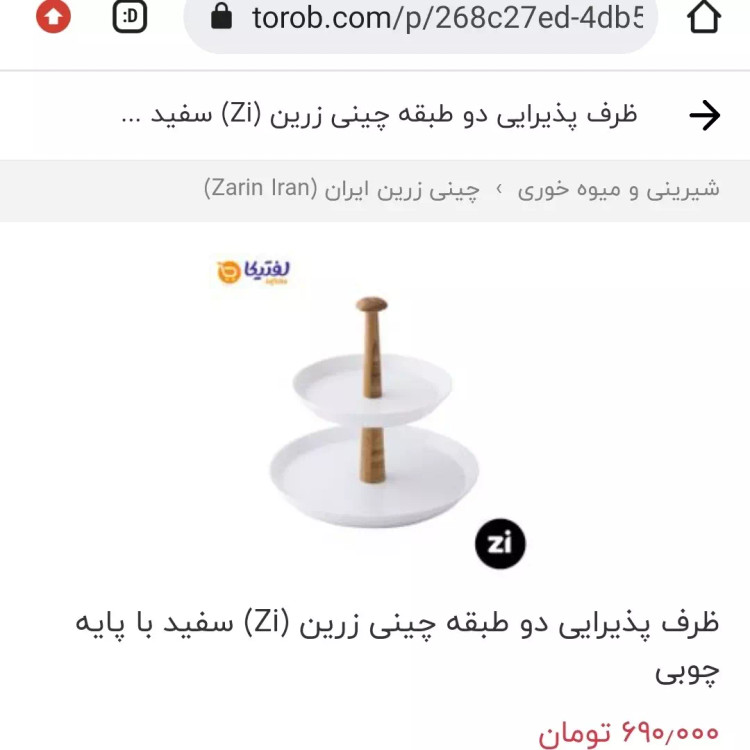Viewport: 750px width, 750px height.
Task: Tap the red update arrow icon
Action: pyautogui.click(x=54, y=17)
